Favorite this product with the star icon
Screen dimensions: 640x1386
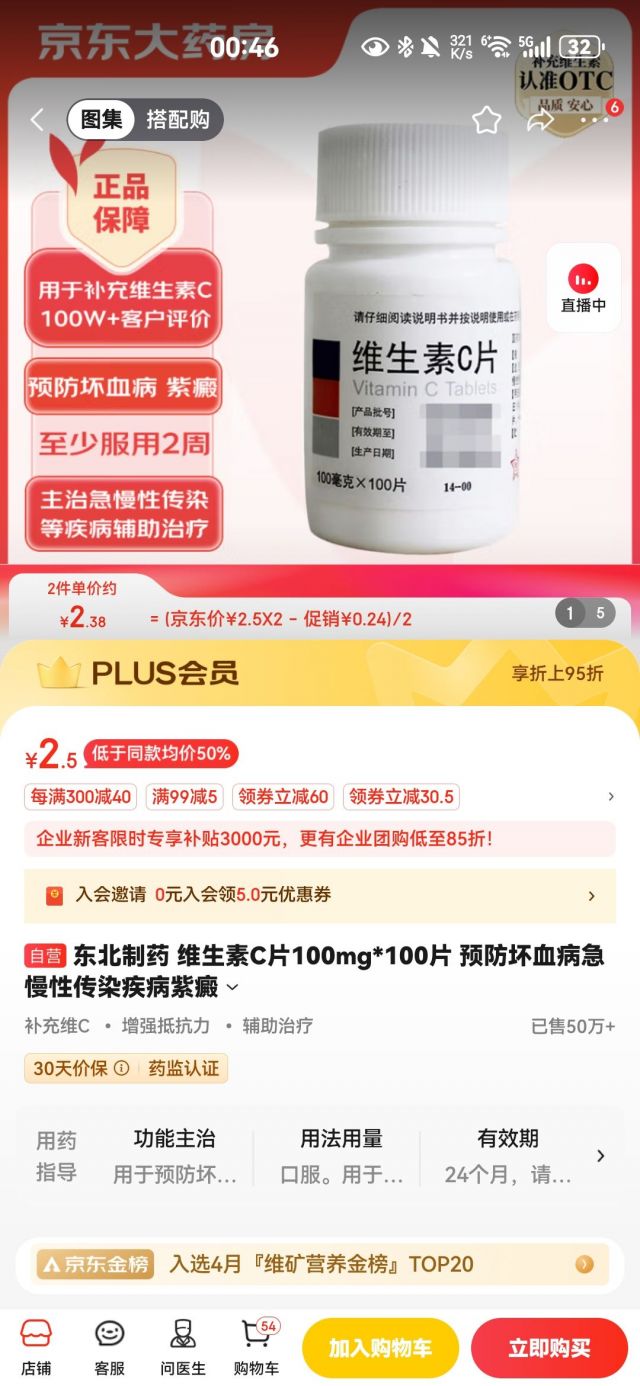(x=486, y=120)
